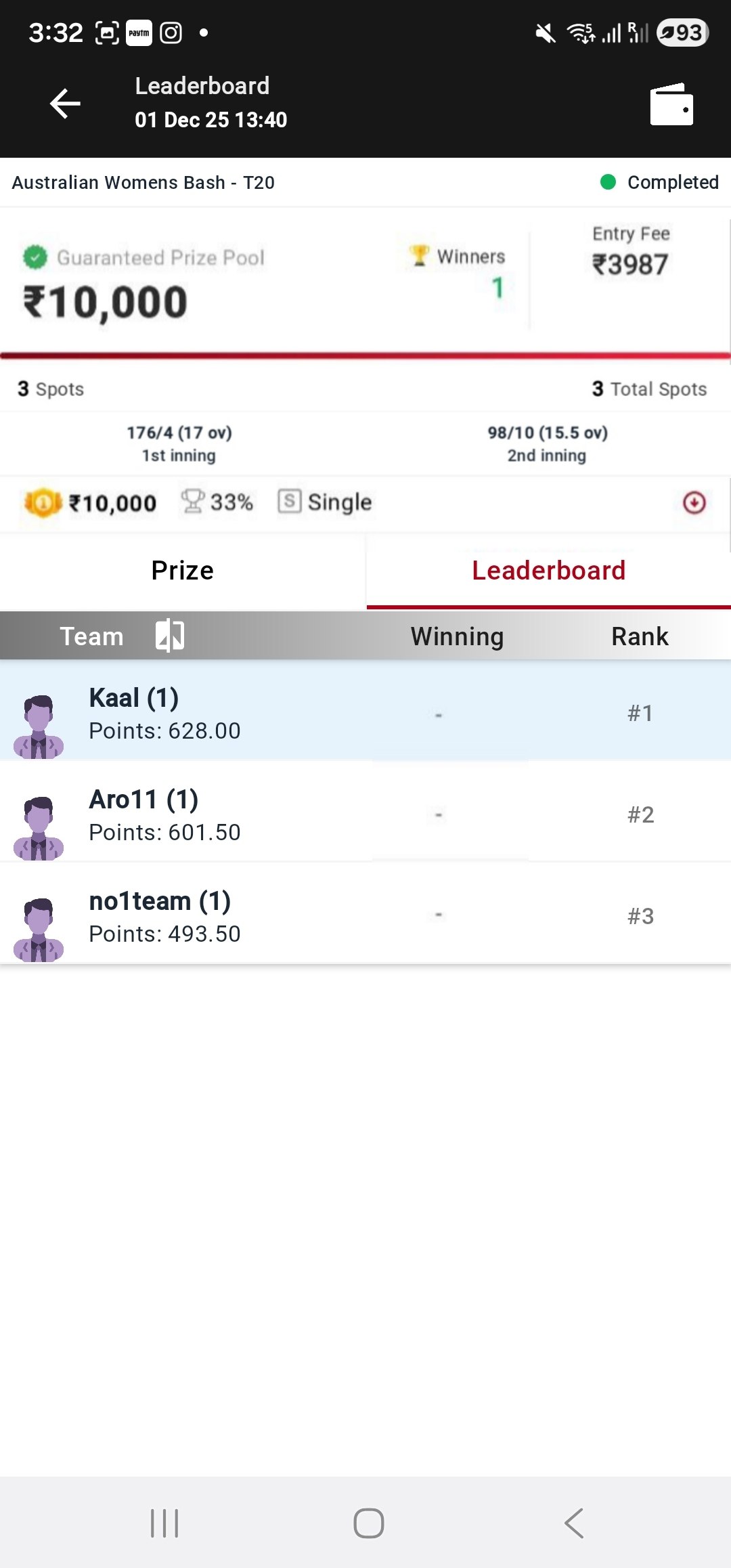The height and width of the screenshot is (1568, 731).
Task: Tap the red download arrow icon
Action: 694,503
